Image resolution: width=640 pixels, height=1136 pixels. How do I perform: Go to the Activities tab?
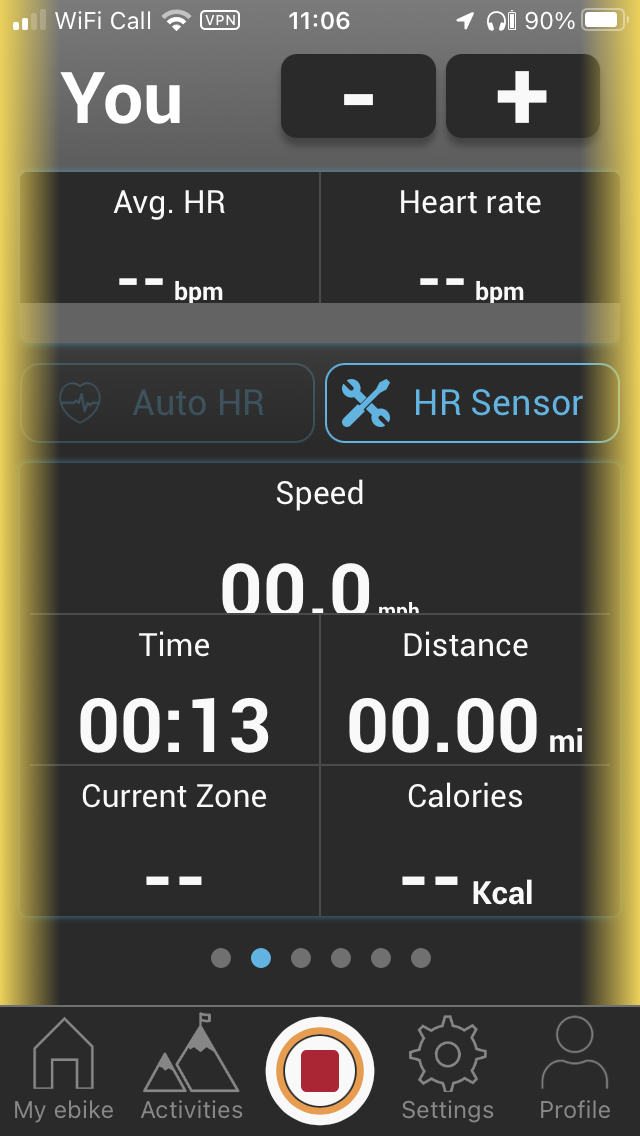[x=192, y=1071]
